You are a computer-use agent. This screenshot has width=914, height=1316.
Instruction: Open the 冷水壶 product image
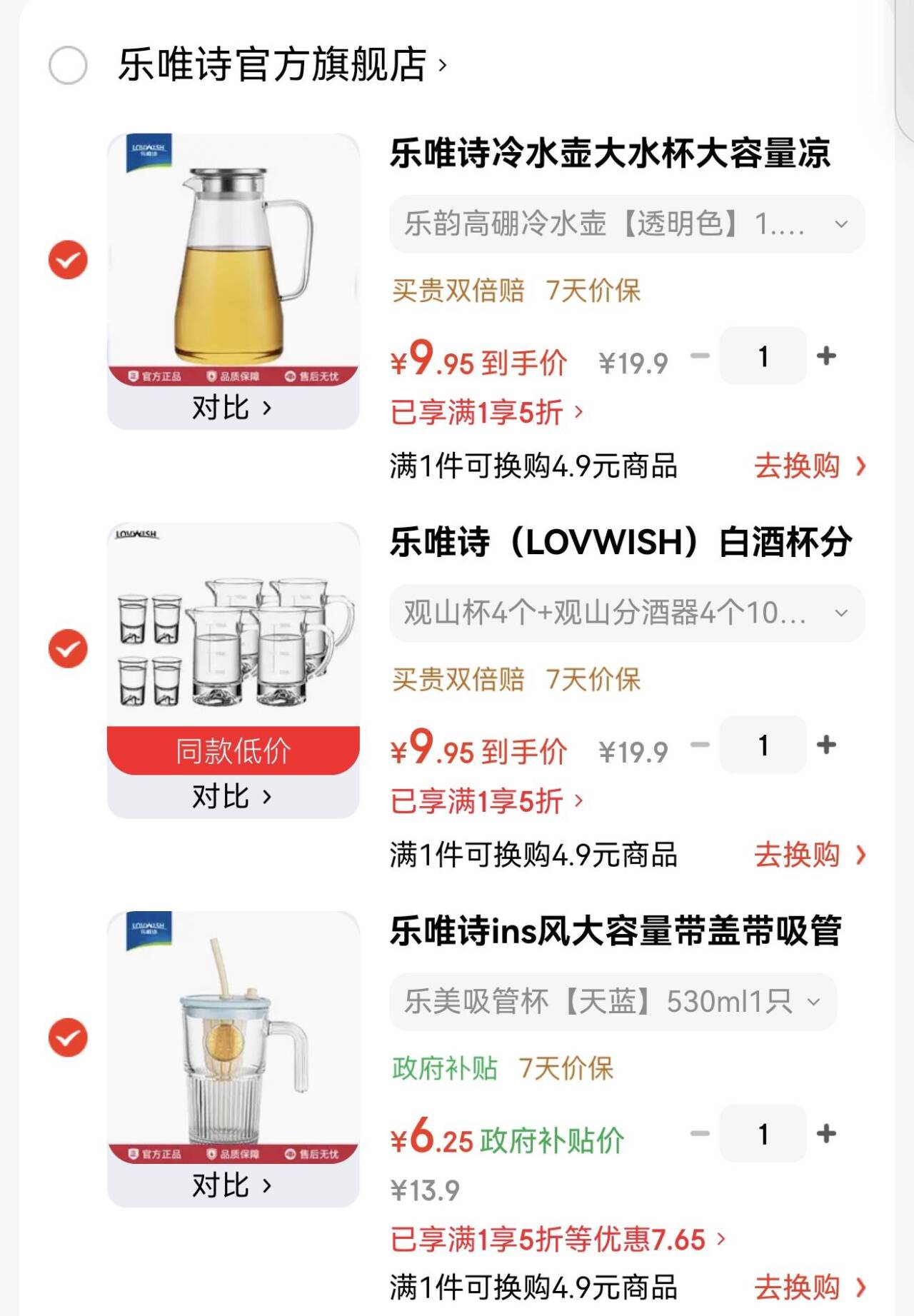(233, 257)
